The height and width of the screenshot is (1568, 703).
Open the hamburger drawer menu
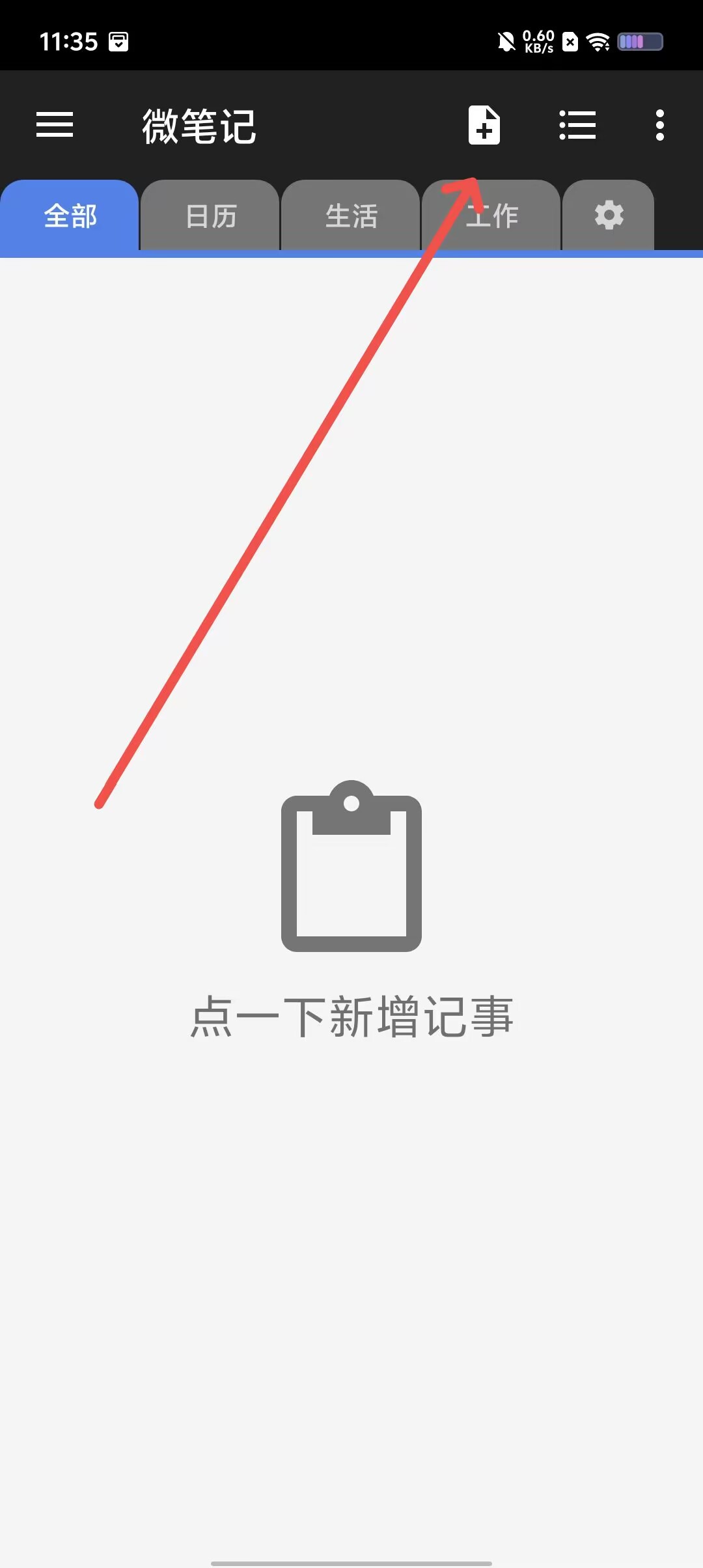[x=55, y=124]
